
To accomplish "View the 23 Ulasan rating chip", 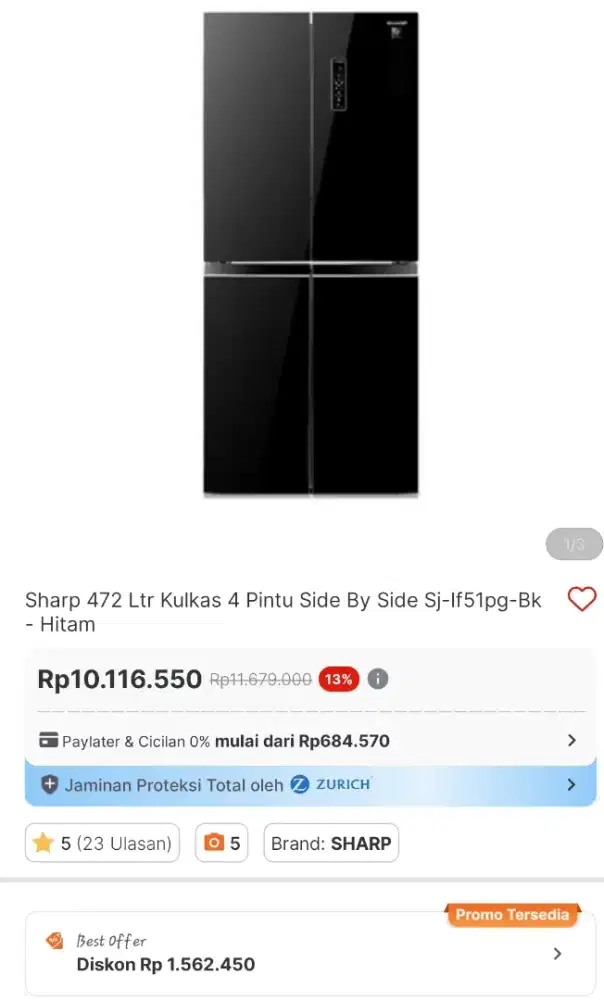I will click(103, 843).
